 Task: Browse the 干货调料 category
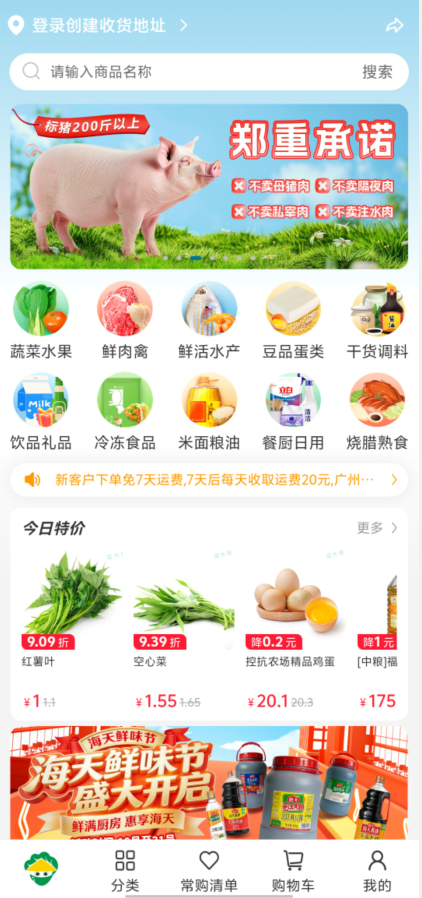pyautogui.click(x=377, y=321)
